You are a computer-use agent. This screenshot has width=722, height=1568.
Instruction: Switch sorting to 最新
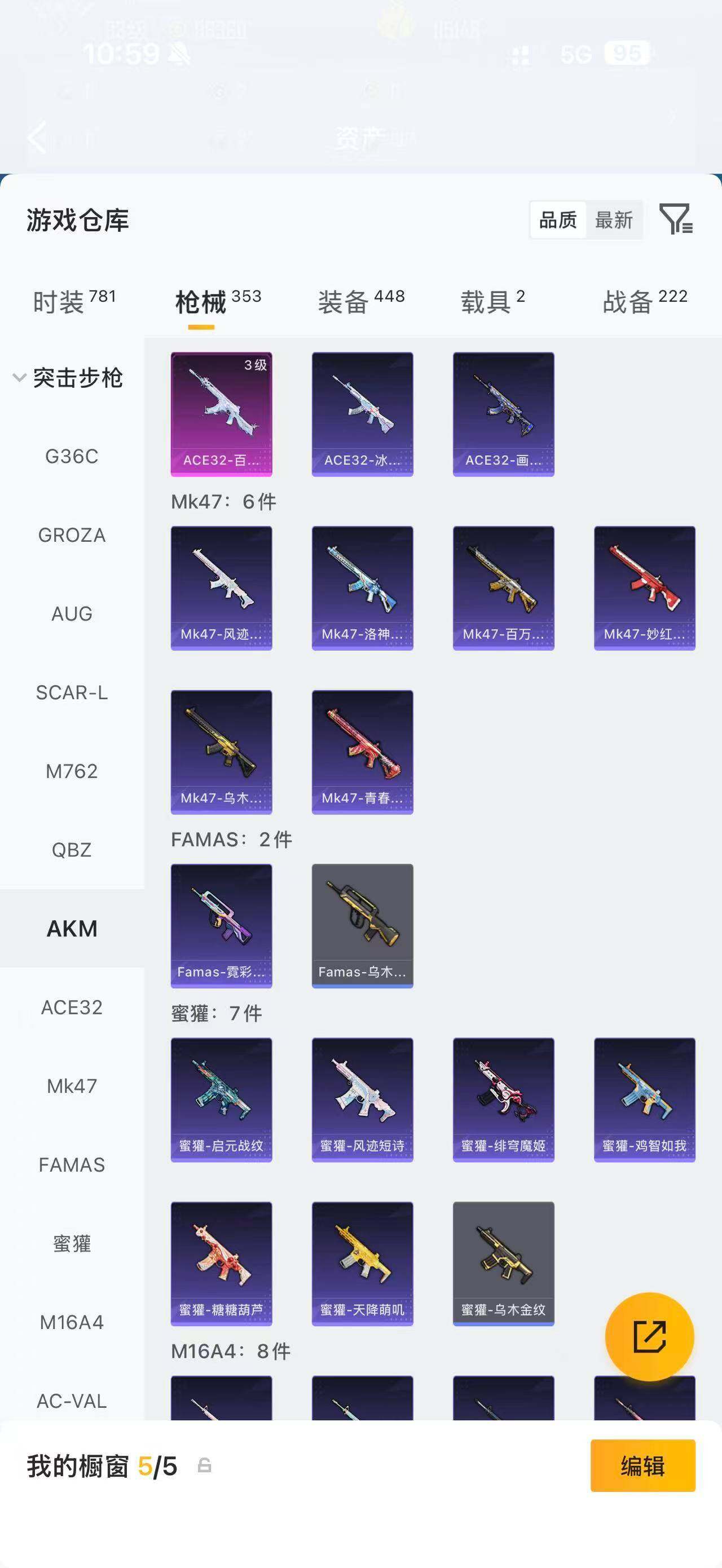614,220
